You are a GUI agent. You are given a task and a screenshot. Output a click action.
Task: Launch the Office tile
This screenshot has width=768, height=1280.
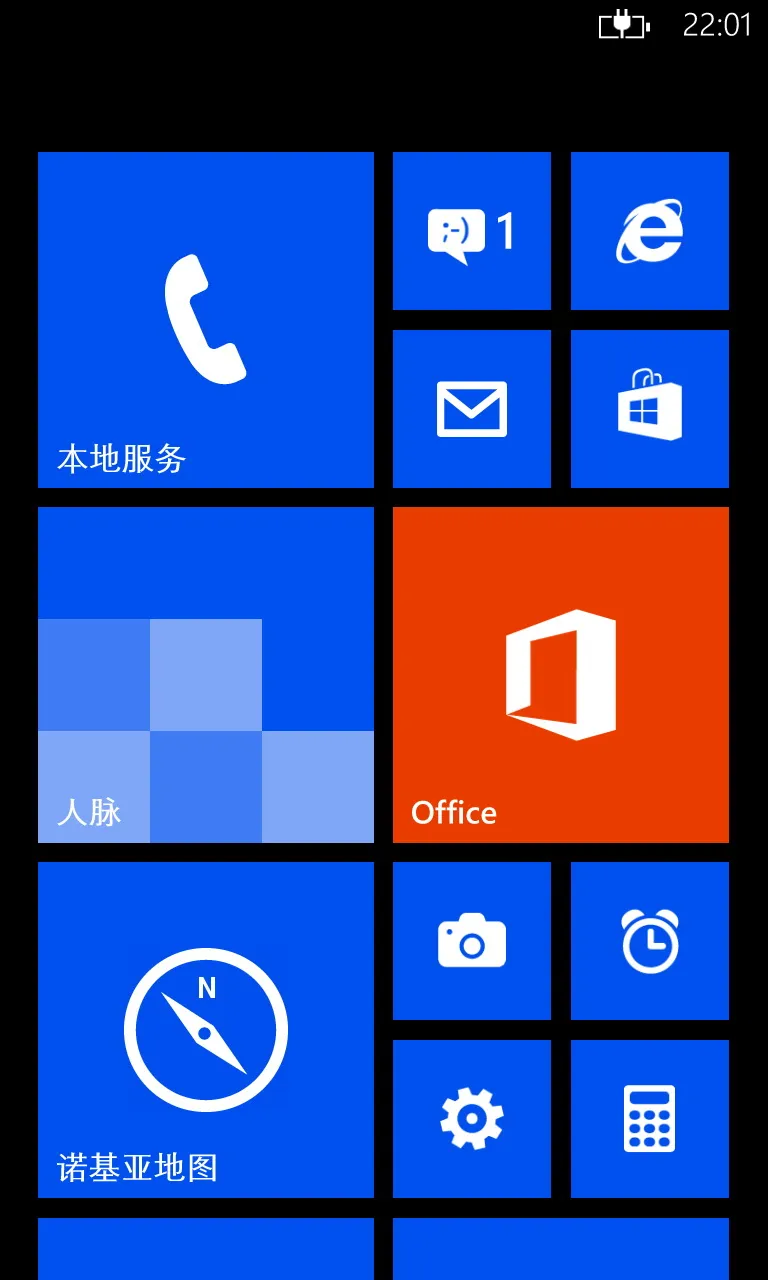560,675
